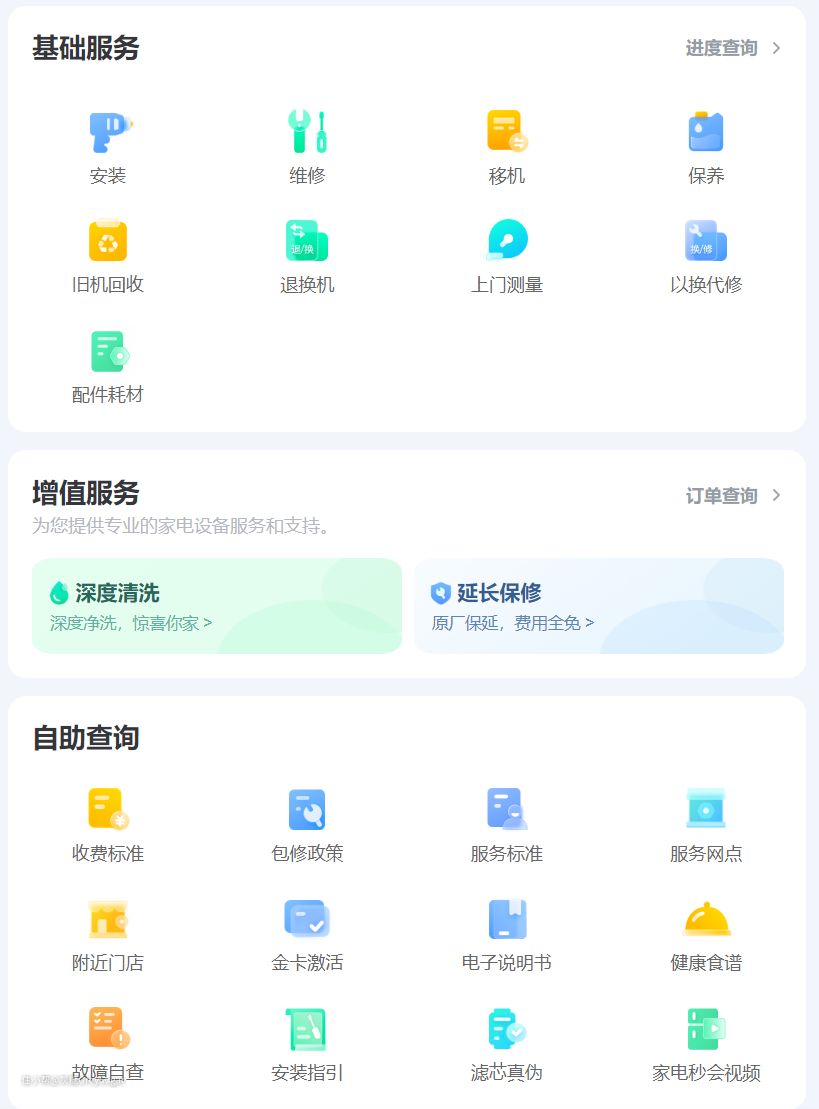Choose the 保养 maintenance service
Image resolution: width=819 pixels, height=1109 pixels.
[x=706, y=146]
